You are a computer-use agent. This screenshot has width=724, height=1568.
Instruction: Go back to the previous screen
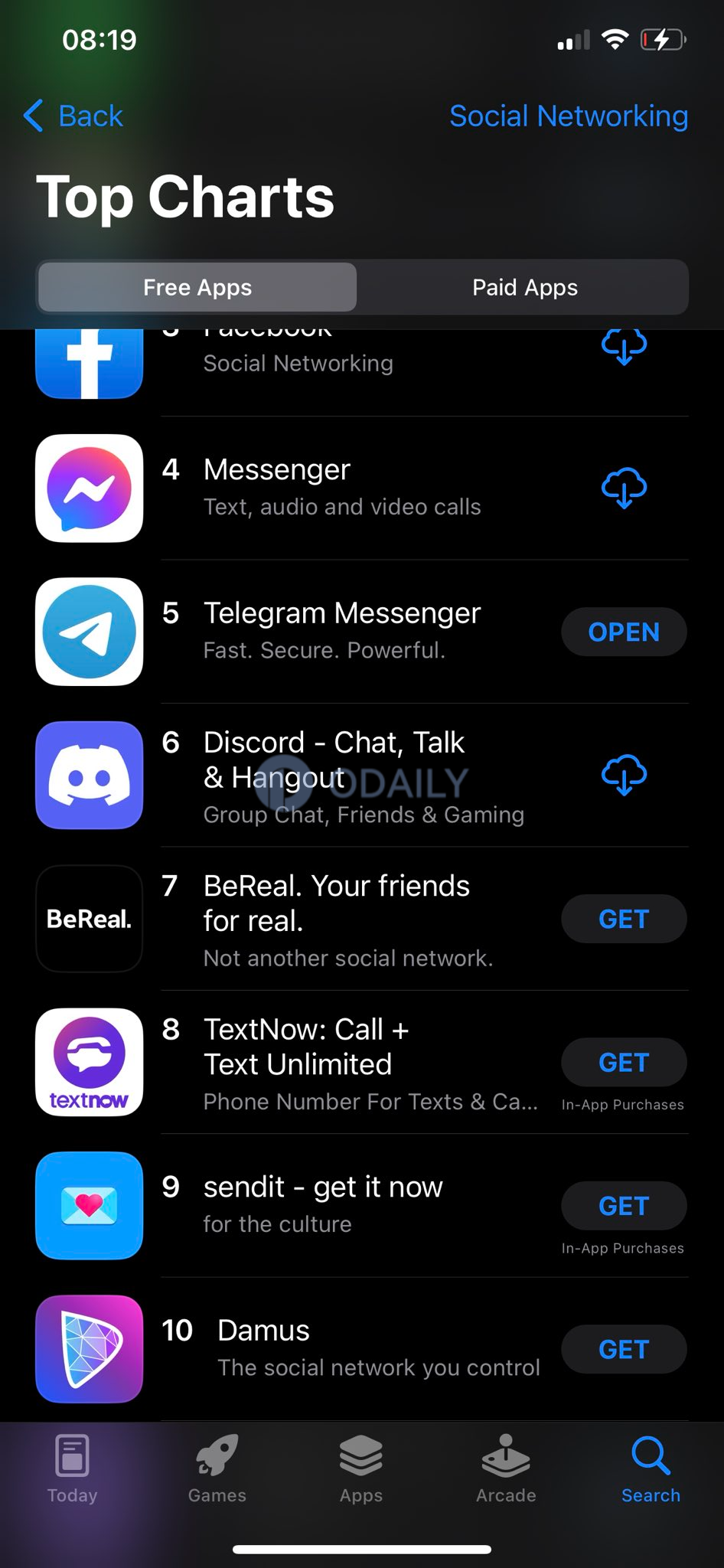[x=74, y=116]
